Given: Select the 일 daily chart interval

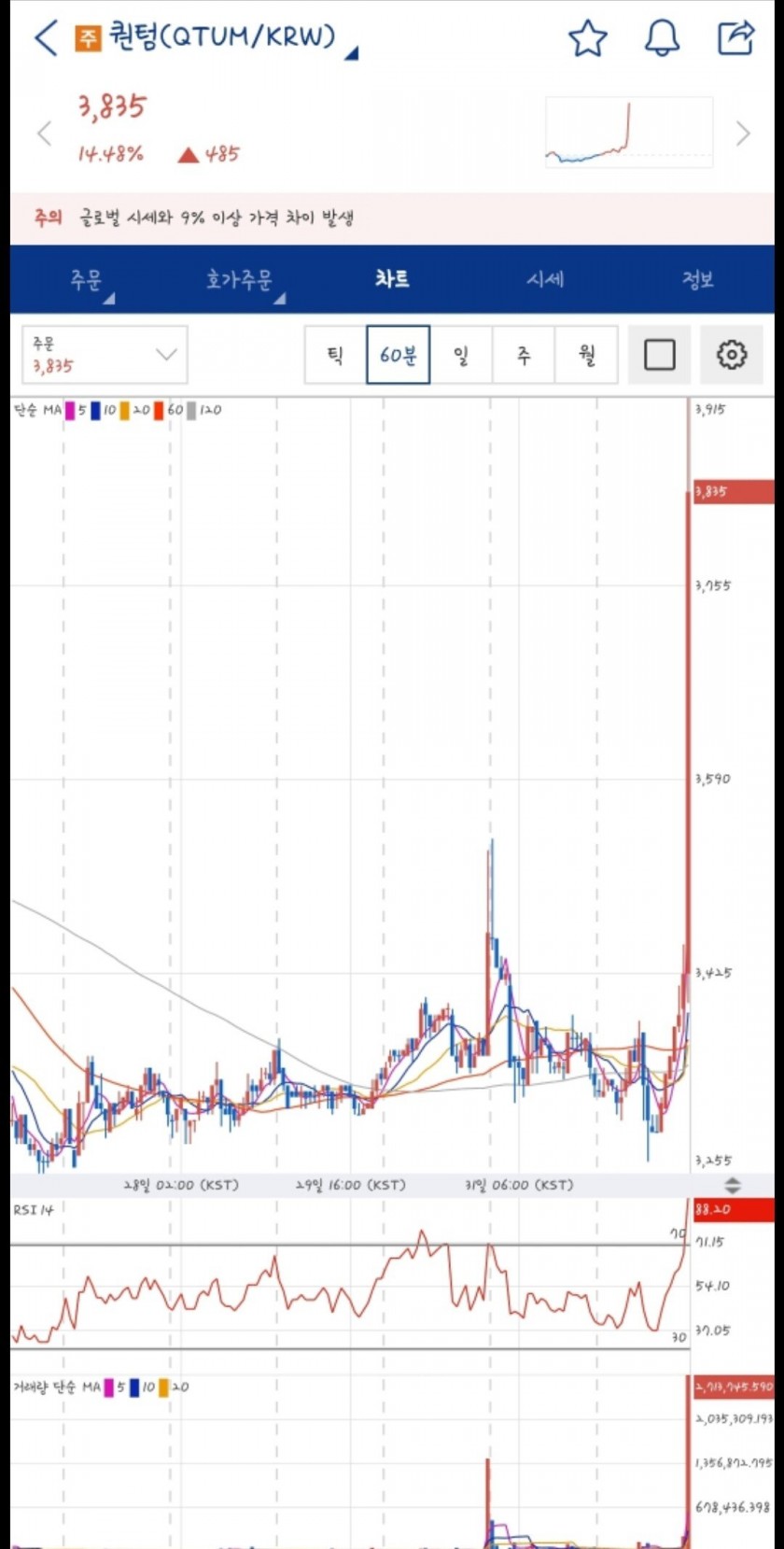Looking at the screenshot, I should [x=461, y=355].
